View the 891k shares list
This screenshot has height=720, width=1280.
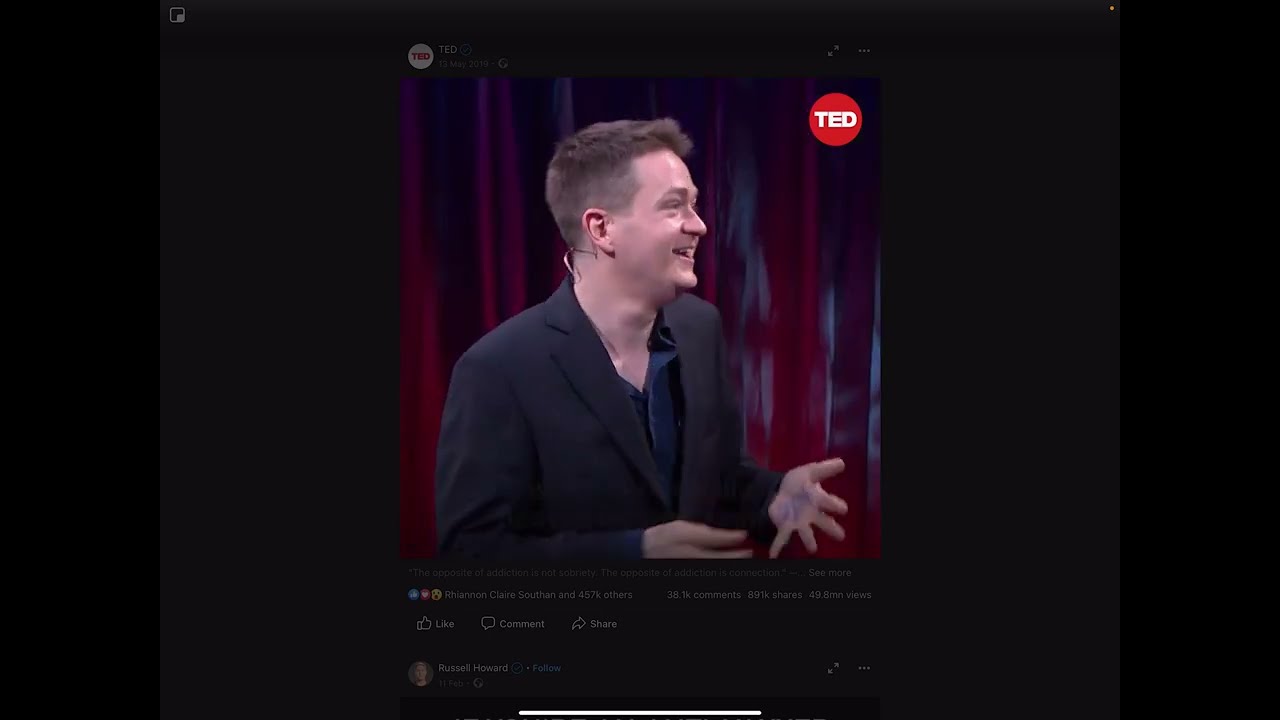click(x=774, y=595)
